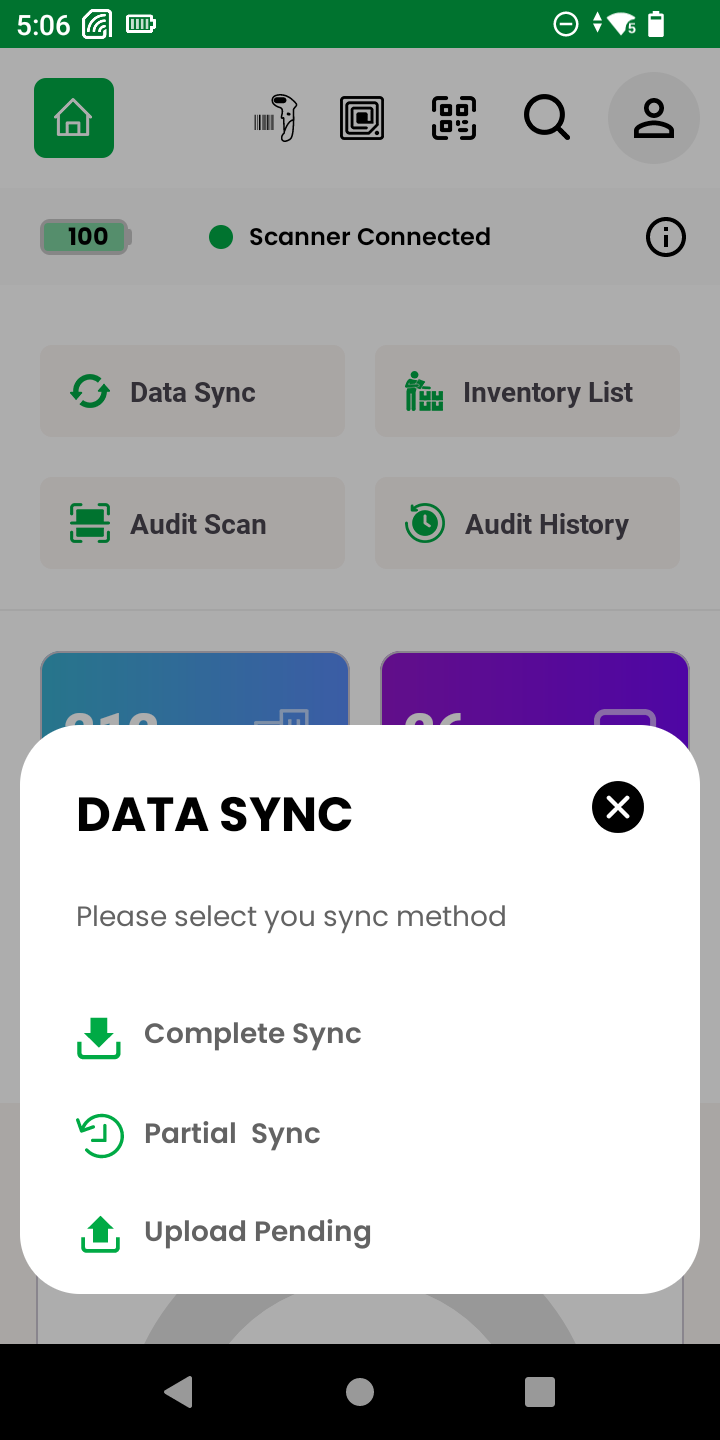Close the Data Sync dialog

618,807
